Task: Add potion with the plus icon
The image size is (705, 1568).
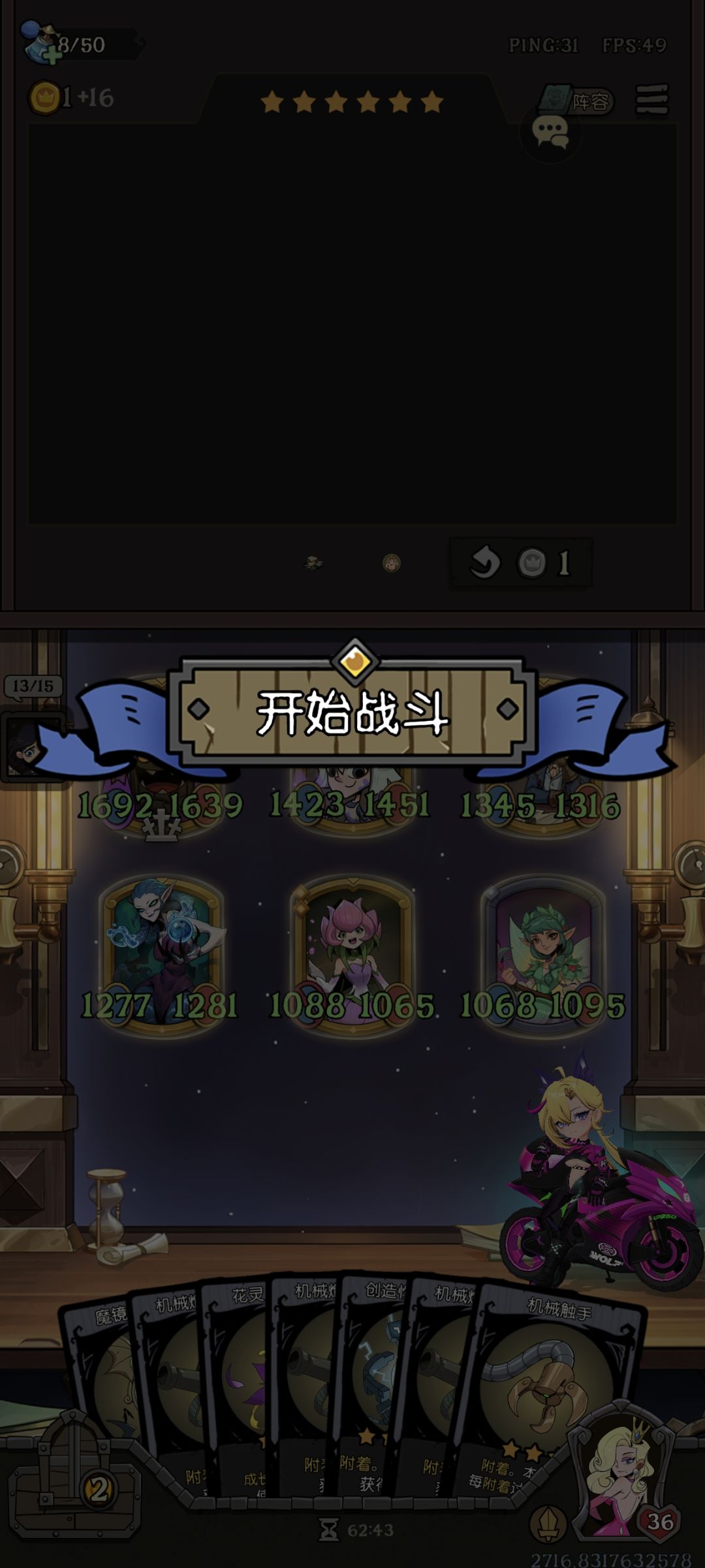Action: pos(51,56)
